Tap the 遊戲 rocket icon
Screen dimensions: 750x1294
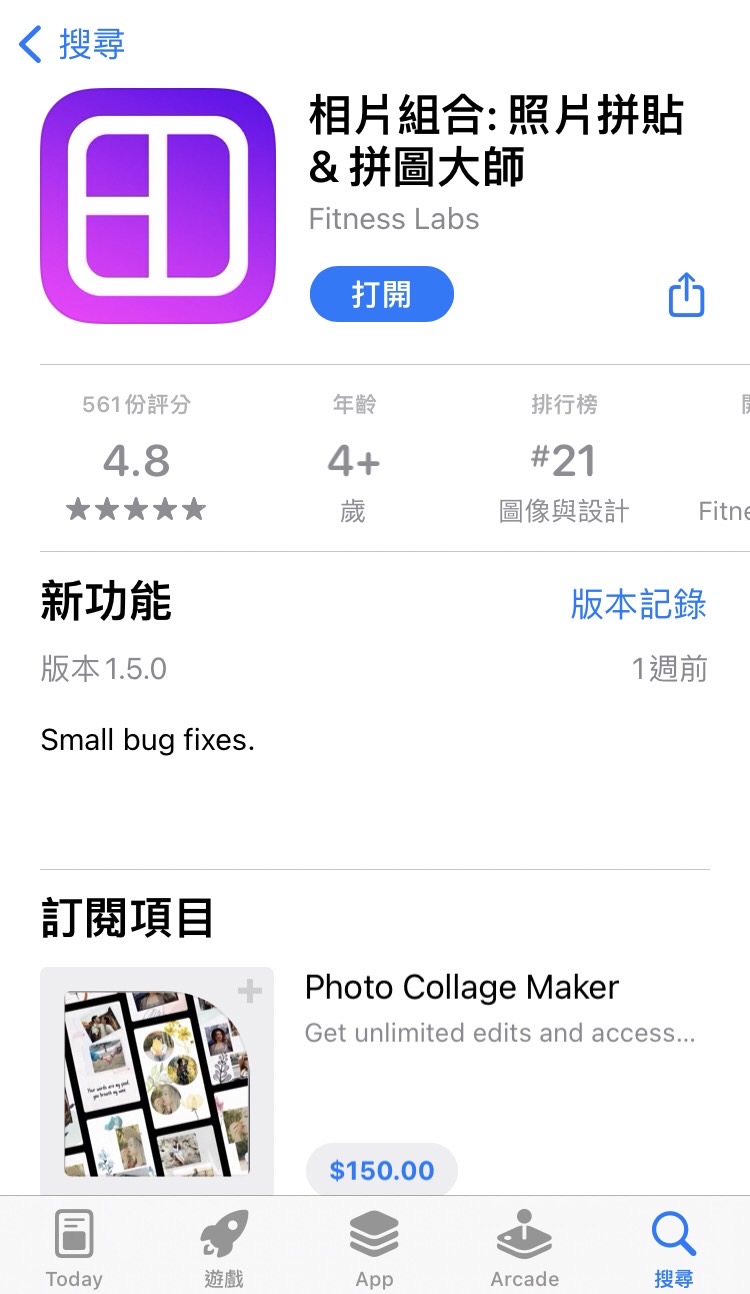coord(223,1231)
